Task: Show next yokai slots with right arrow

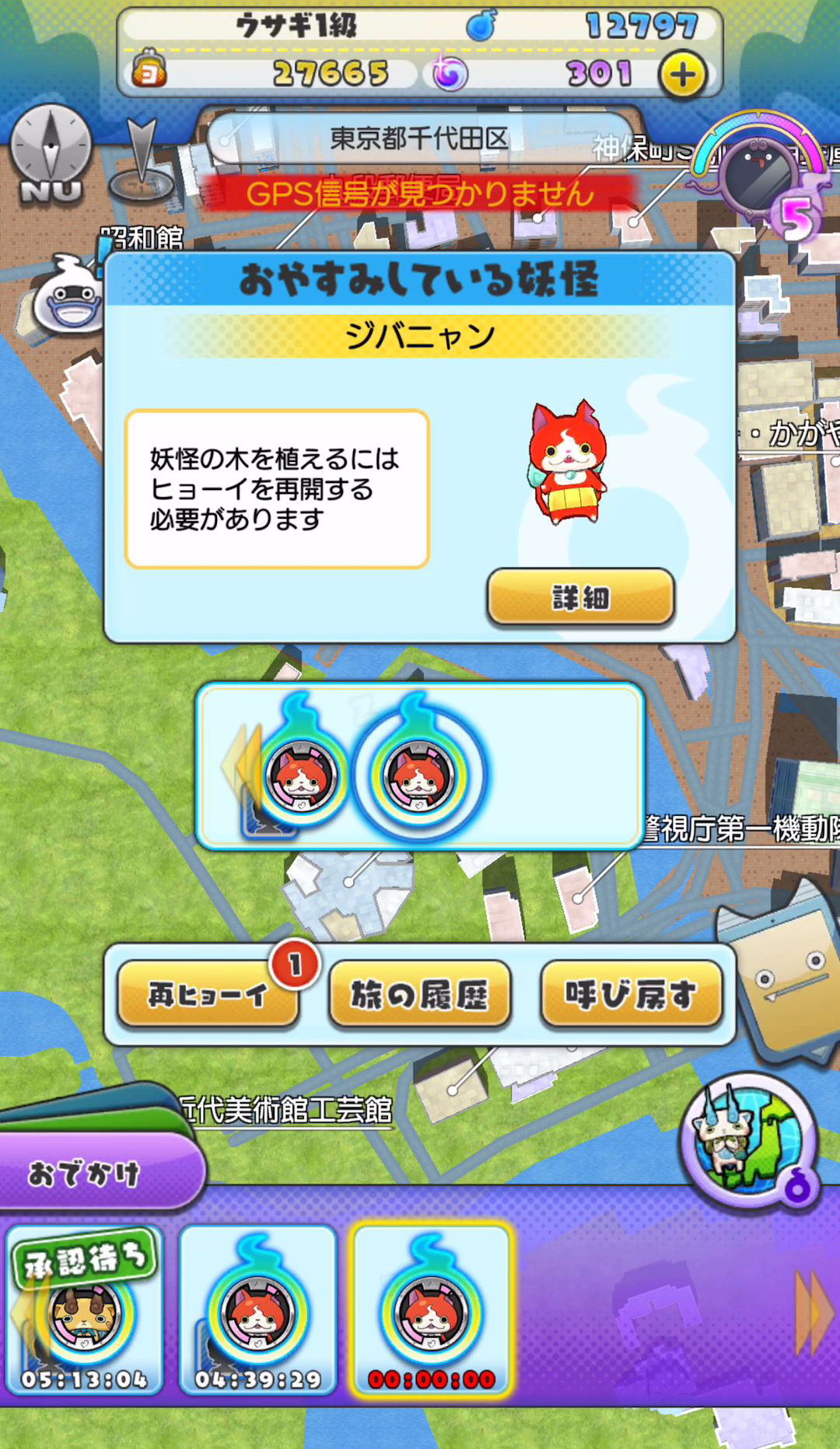Action: click(x=812, y=1313)
